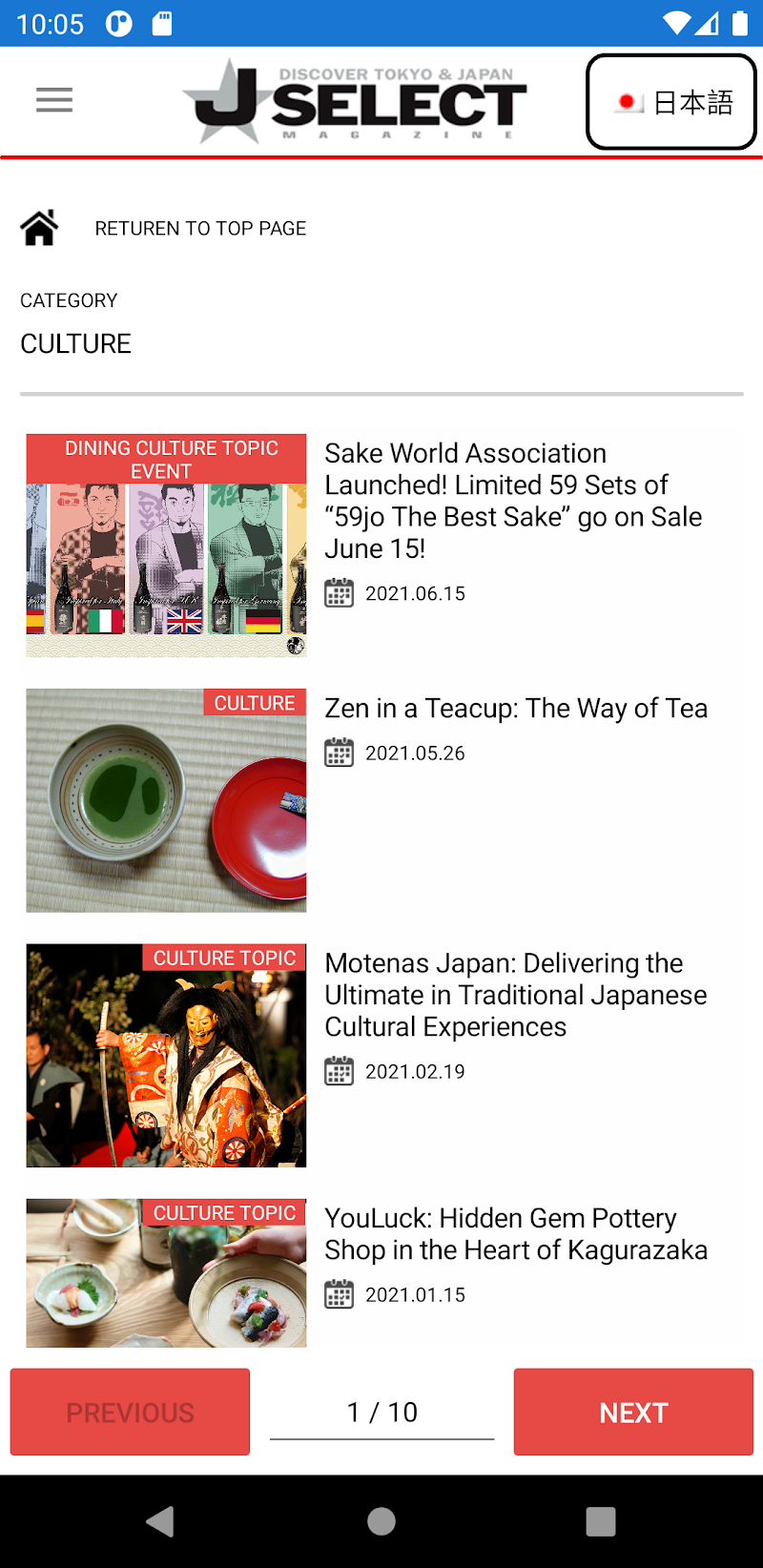View the YouLuck pottery shop article
This screenshot has height=1568, width=763.
(515, 1233)
